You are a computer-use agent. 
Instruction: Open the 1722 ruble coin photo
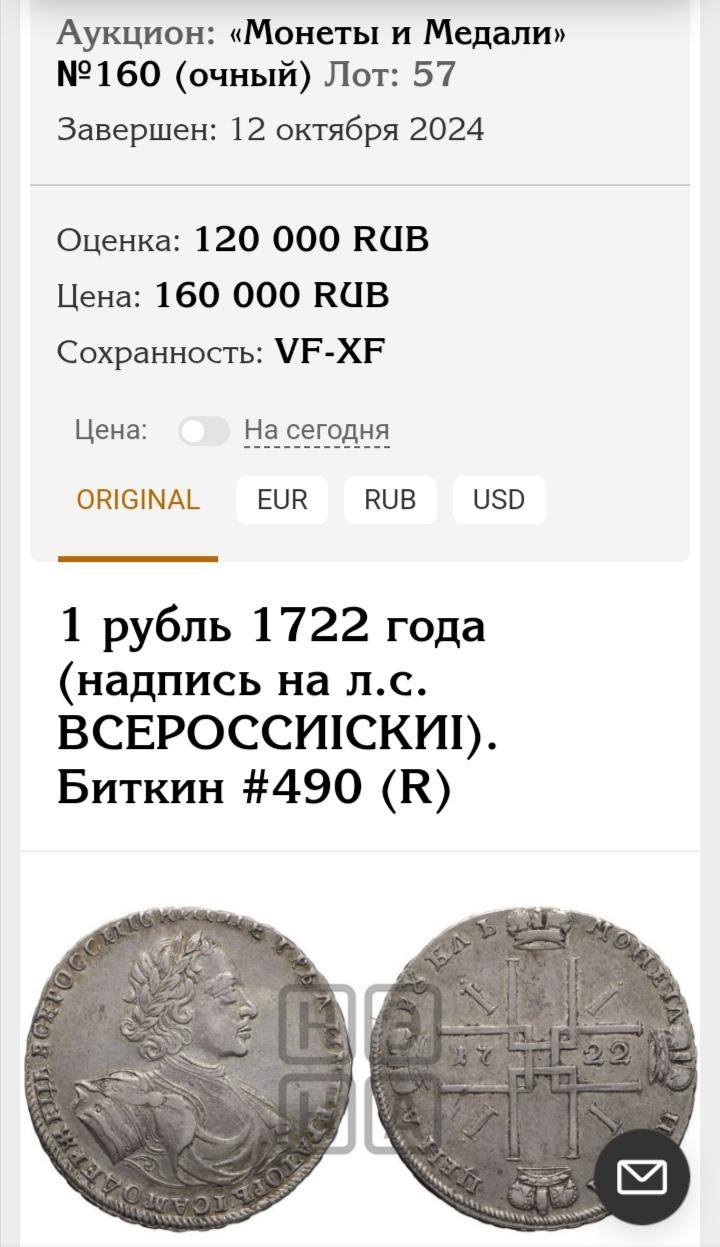pos(360,1061)
